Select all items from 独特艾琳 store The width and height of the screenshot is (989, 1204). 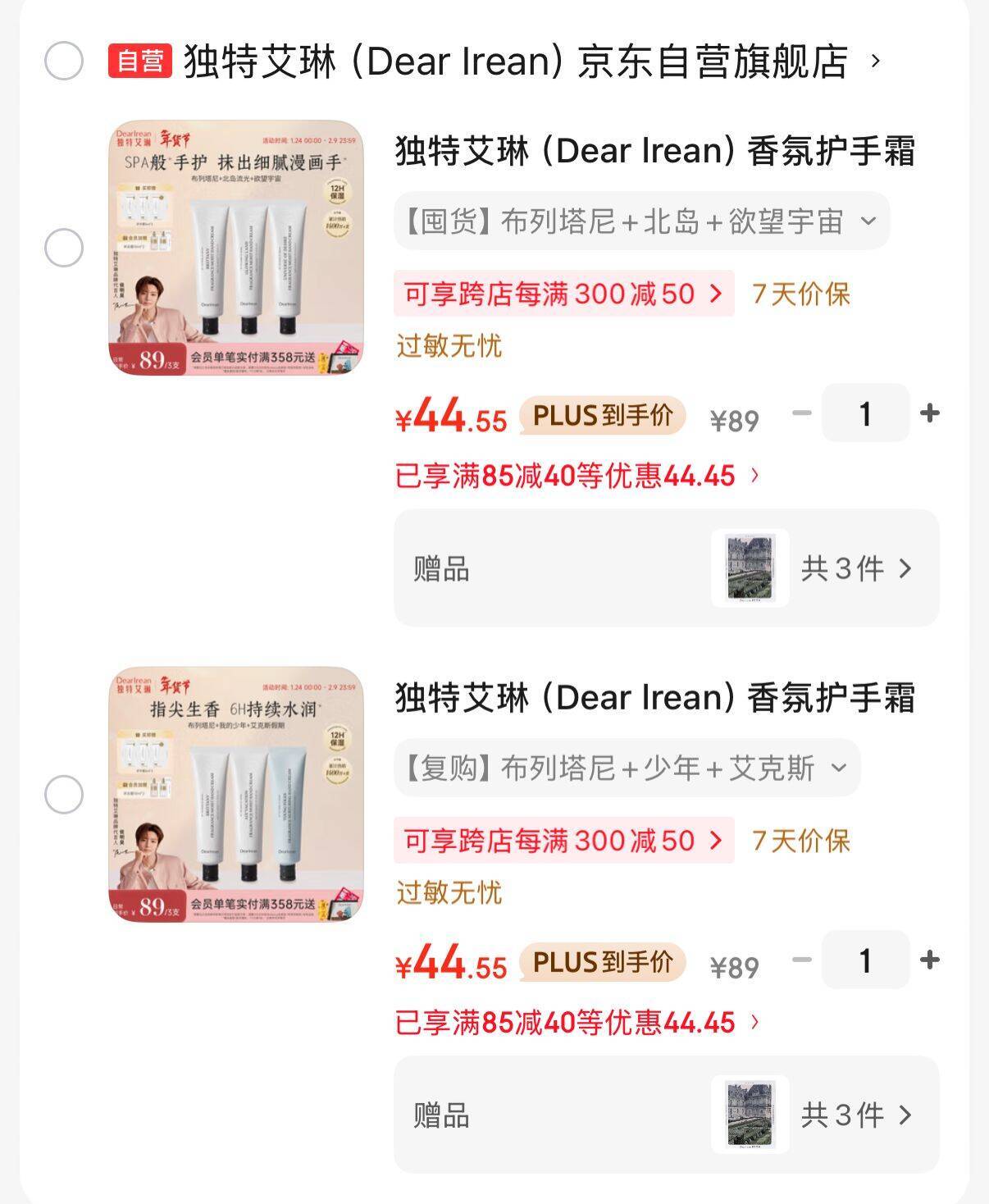[64, 62]
